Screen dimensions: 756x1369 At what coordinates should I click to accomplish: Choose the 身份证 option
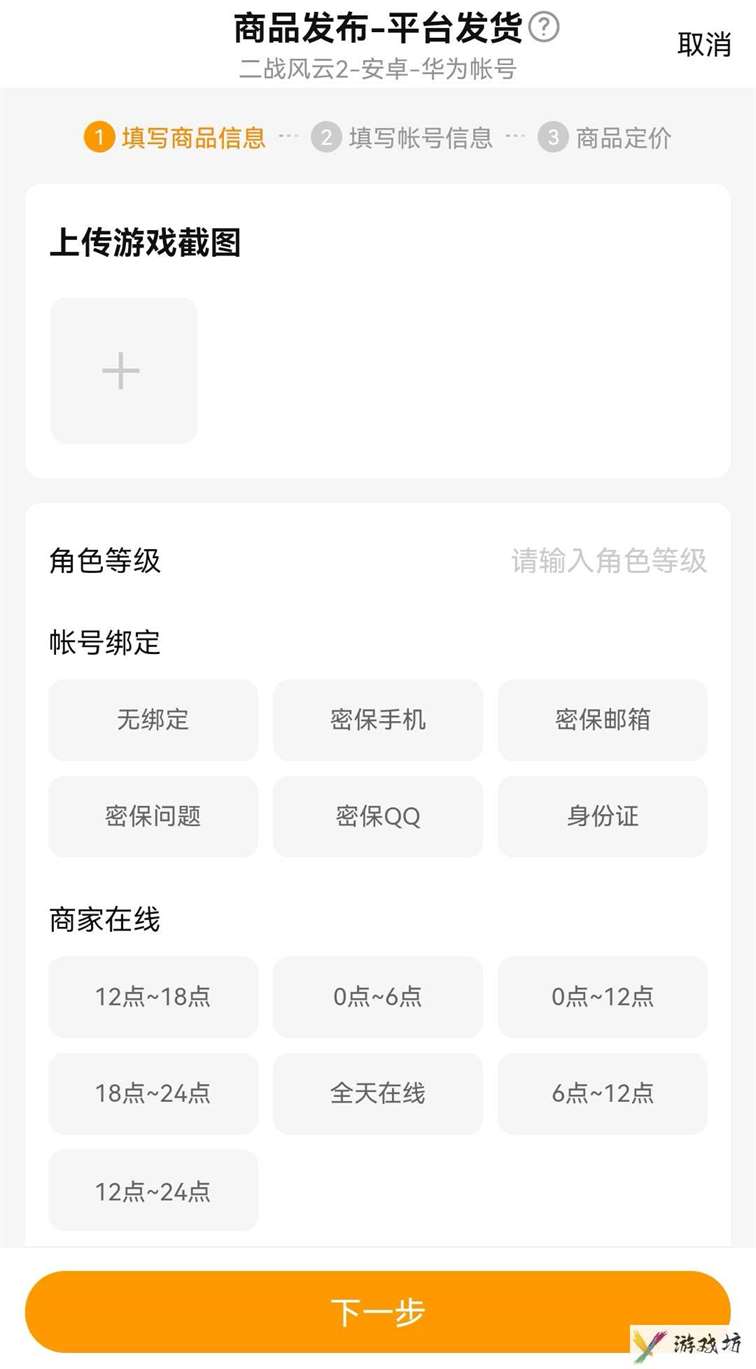[x=603, y=817]
